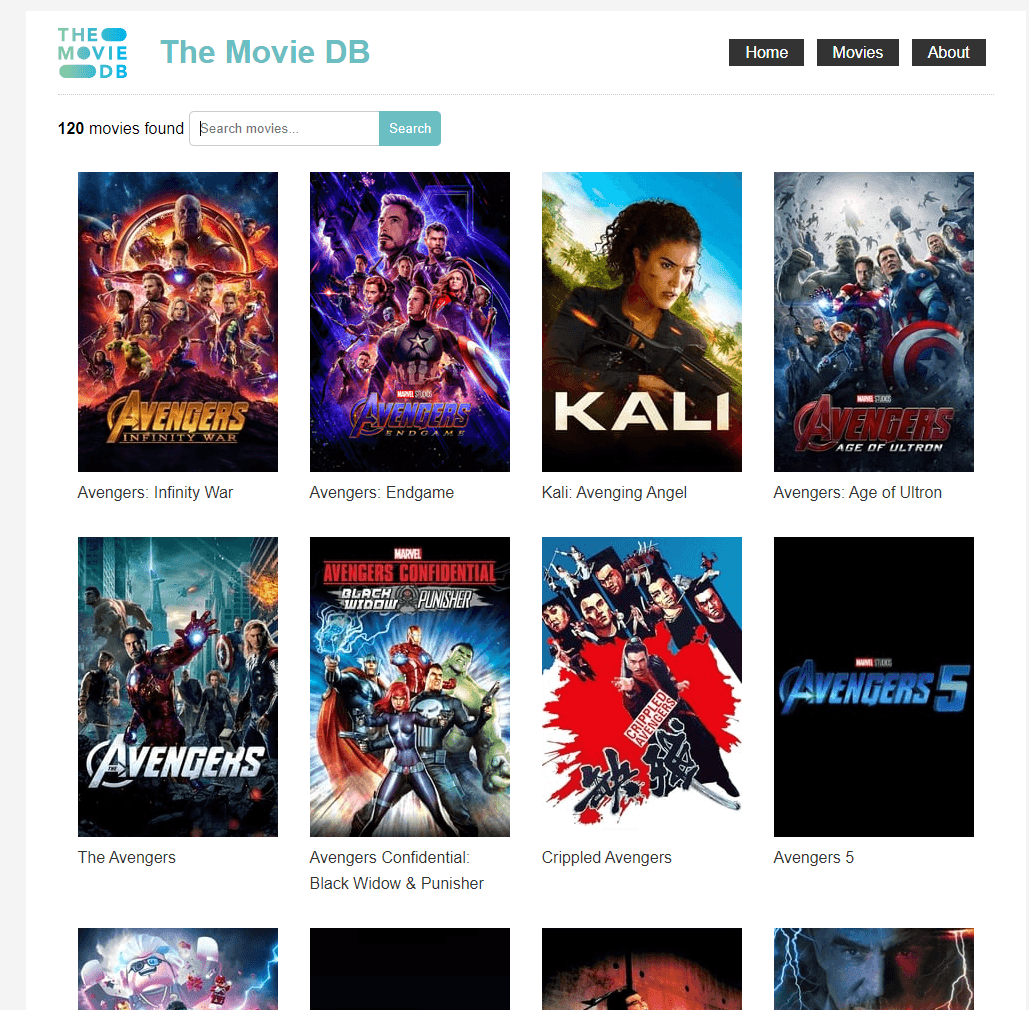Screen dimensions: 1029x1010
Task: Go to the Home page
Action: (x=766, y=53)
